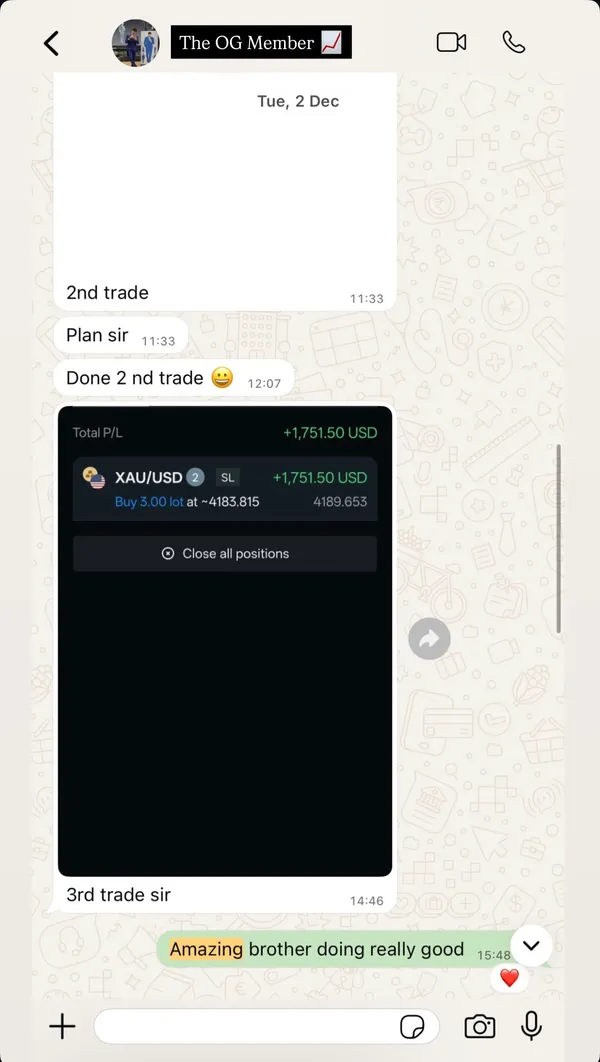Open the attachment plus menu
Viewport: 600px width, 1062px height.
click(62, 1026)
